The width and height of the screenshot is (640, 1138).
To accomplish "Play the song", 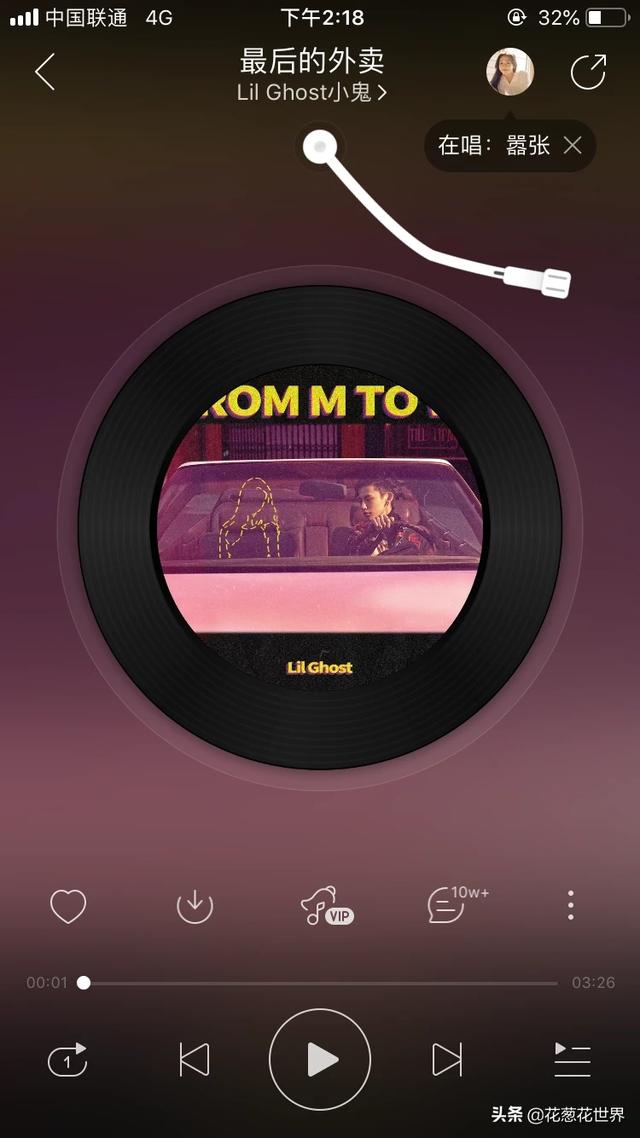I will (320, 1060).
